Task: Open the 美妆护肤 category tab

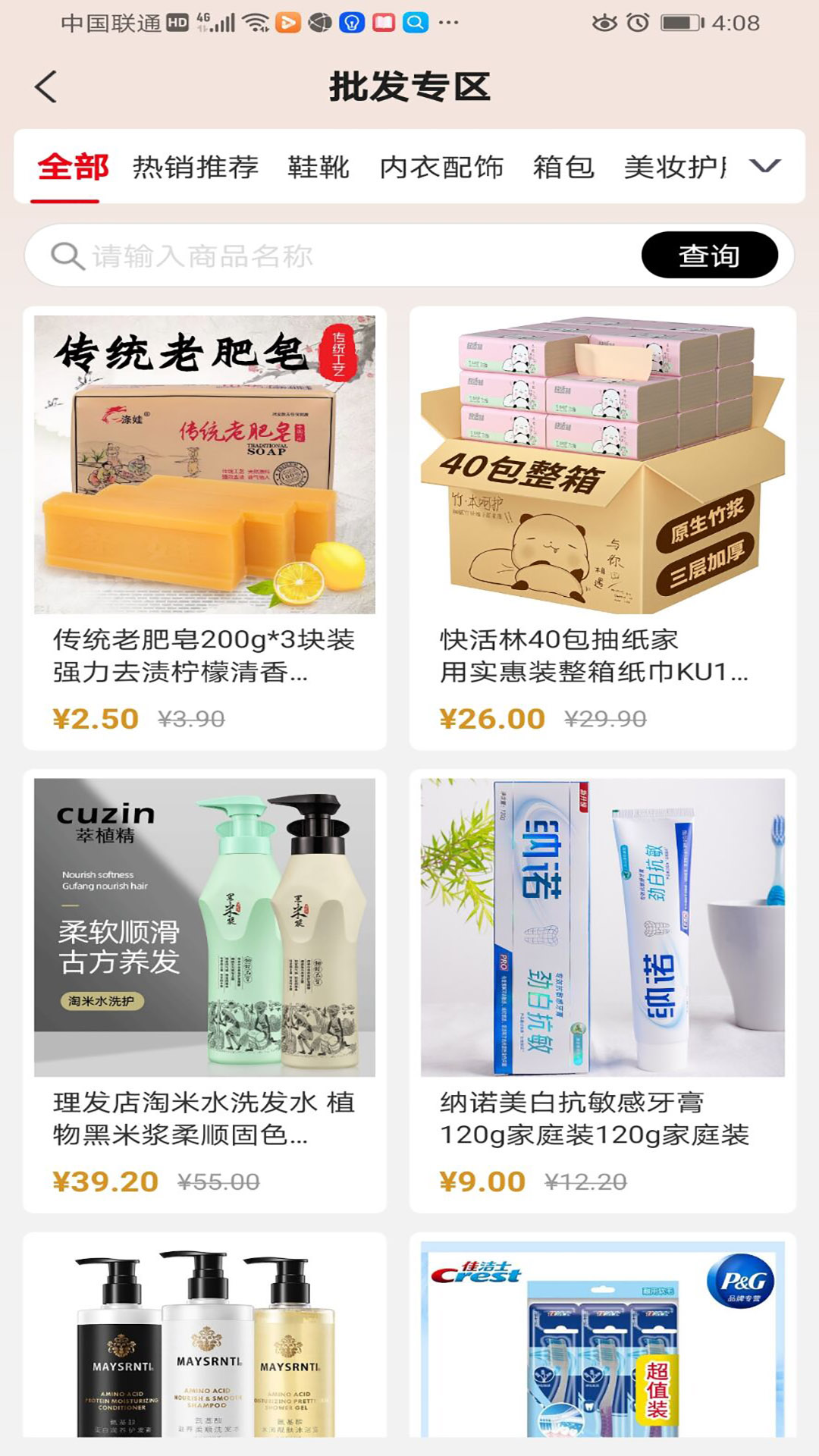Action: click(675, 167)
